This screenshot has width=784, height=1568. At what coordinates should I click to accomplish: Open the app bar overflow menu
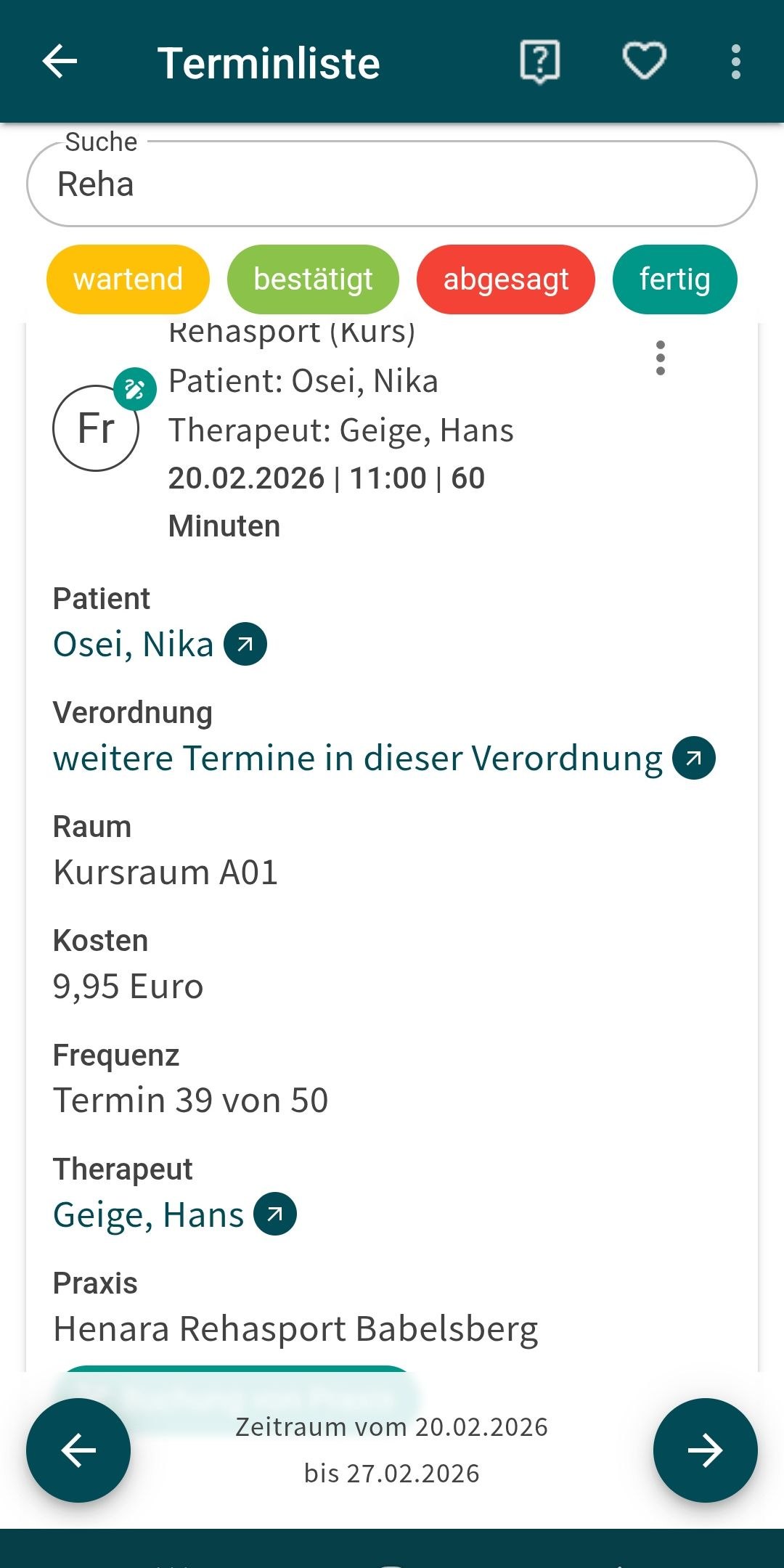point(735,62)
